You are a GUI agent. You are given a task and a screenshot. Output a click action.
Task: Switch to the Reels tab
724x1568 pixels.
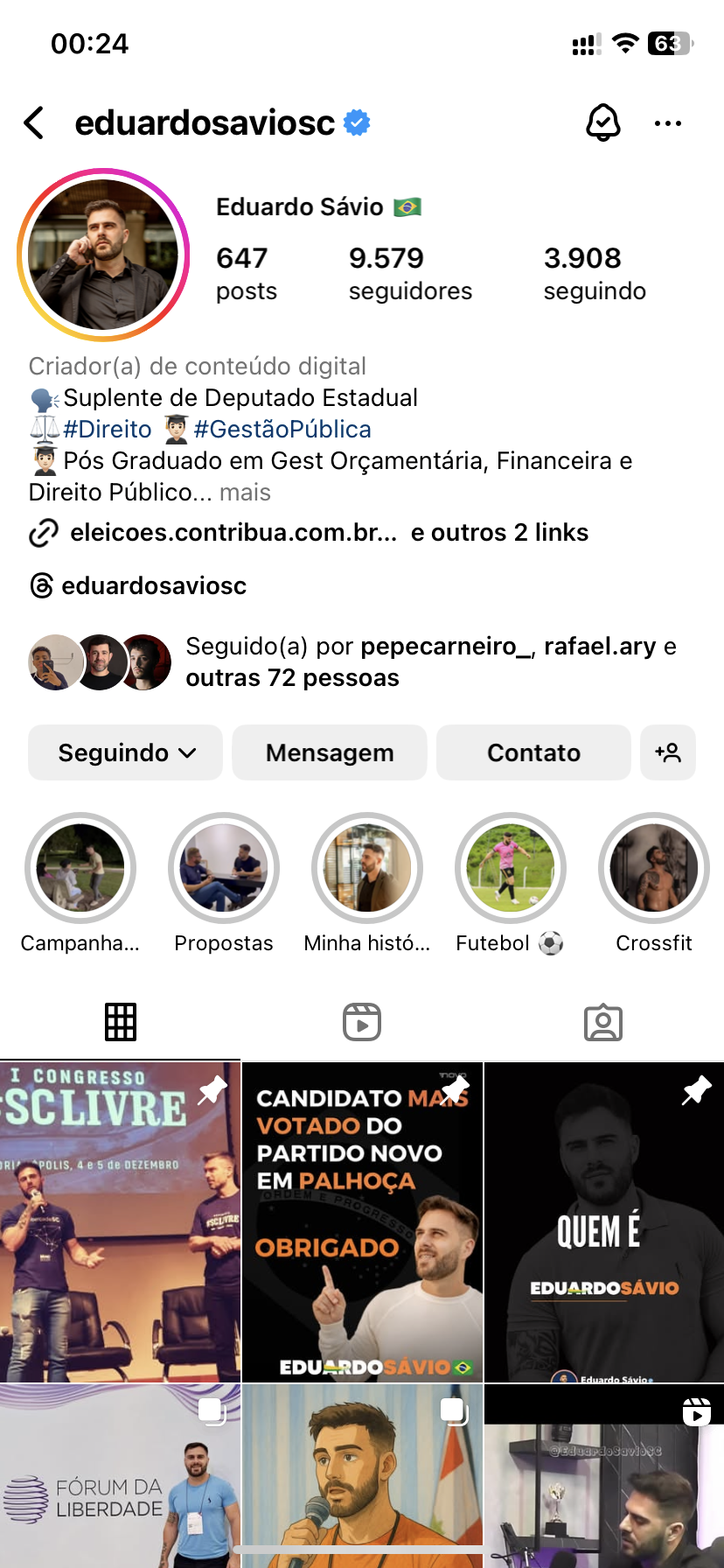362,1022
